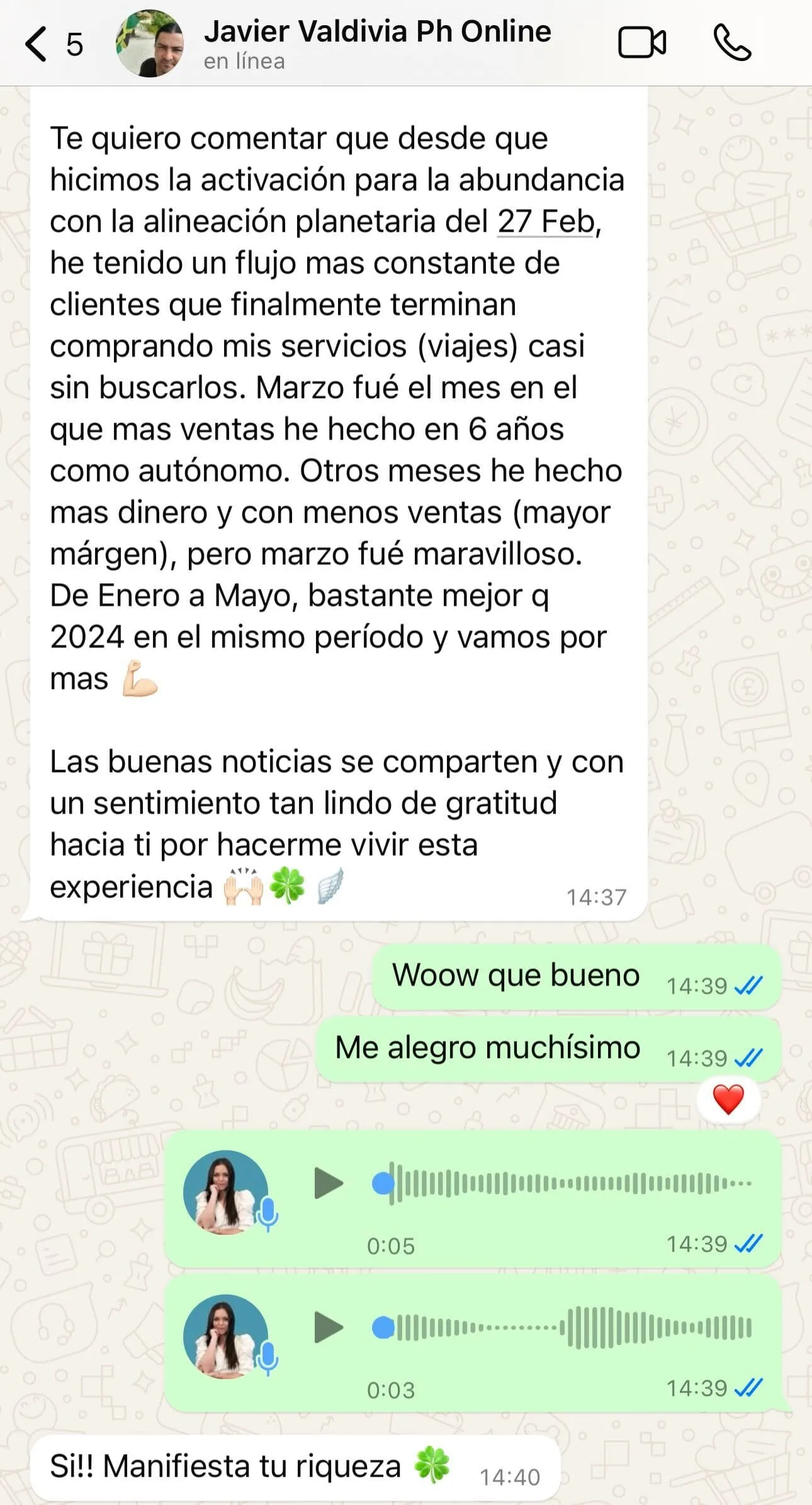
Task: Go back to the chat list
Action: click(38, 44)
